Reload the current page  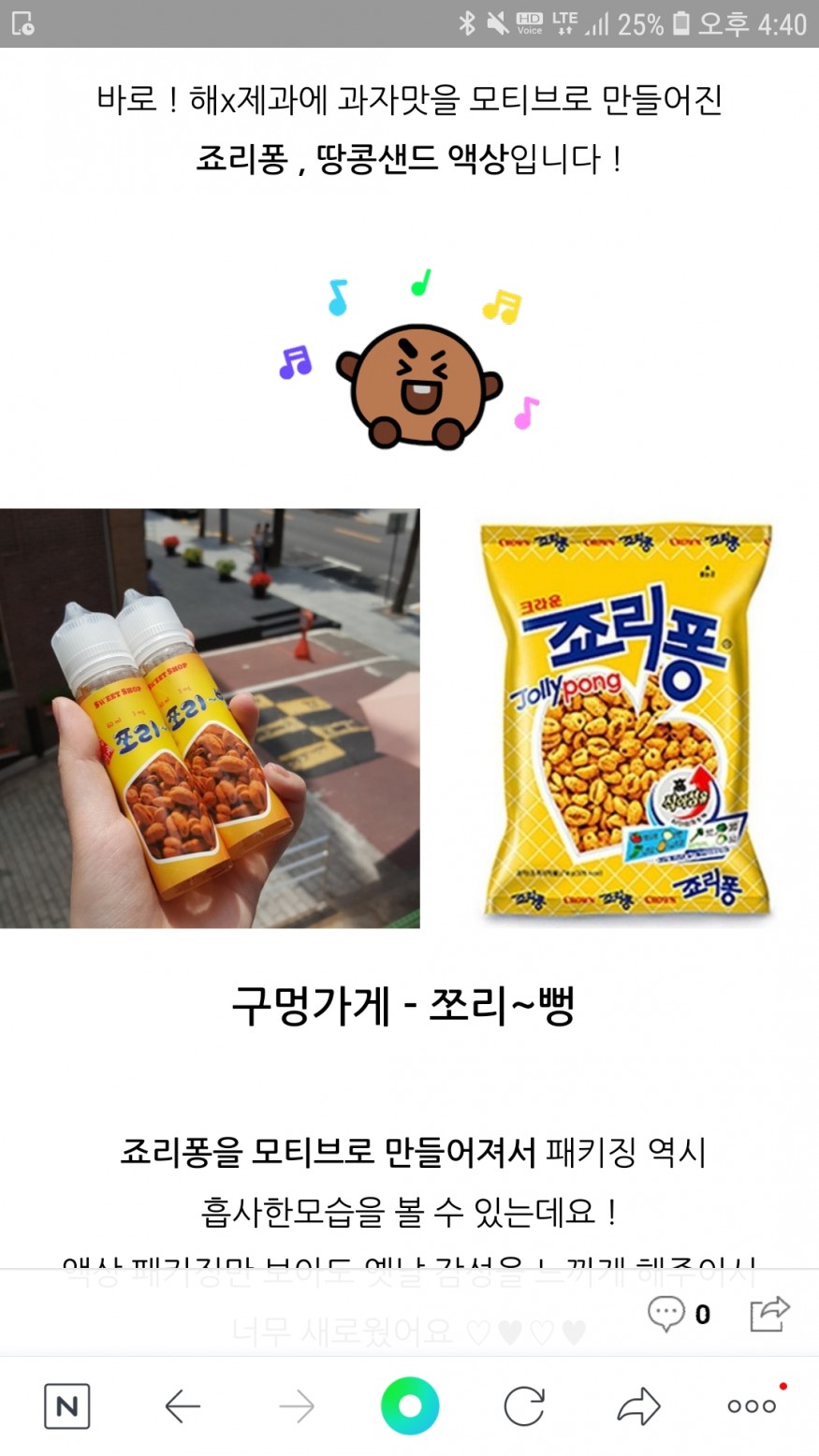pos(524,1405)
